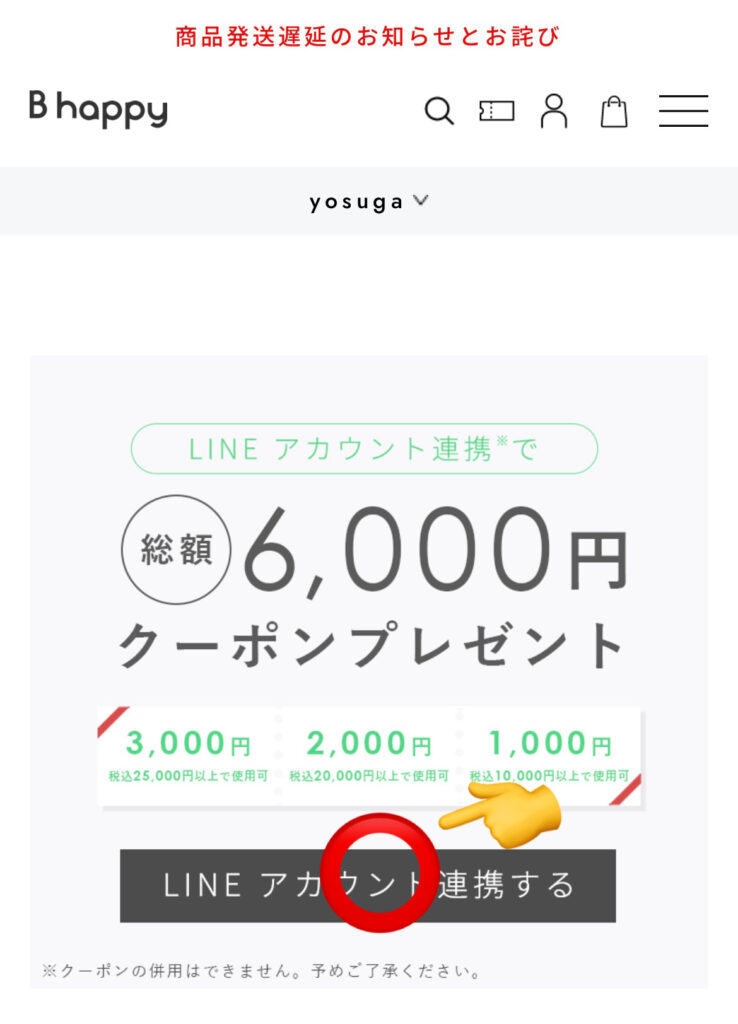The image size is (738, 1024).
Task: Open the coupon ticket icon
Action: point(496,110)
